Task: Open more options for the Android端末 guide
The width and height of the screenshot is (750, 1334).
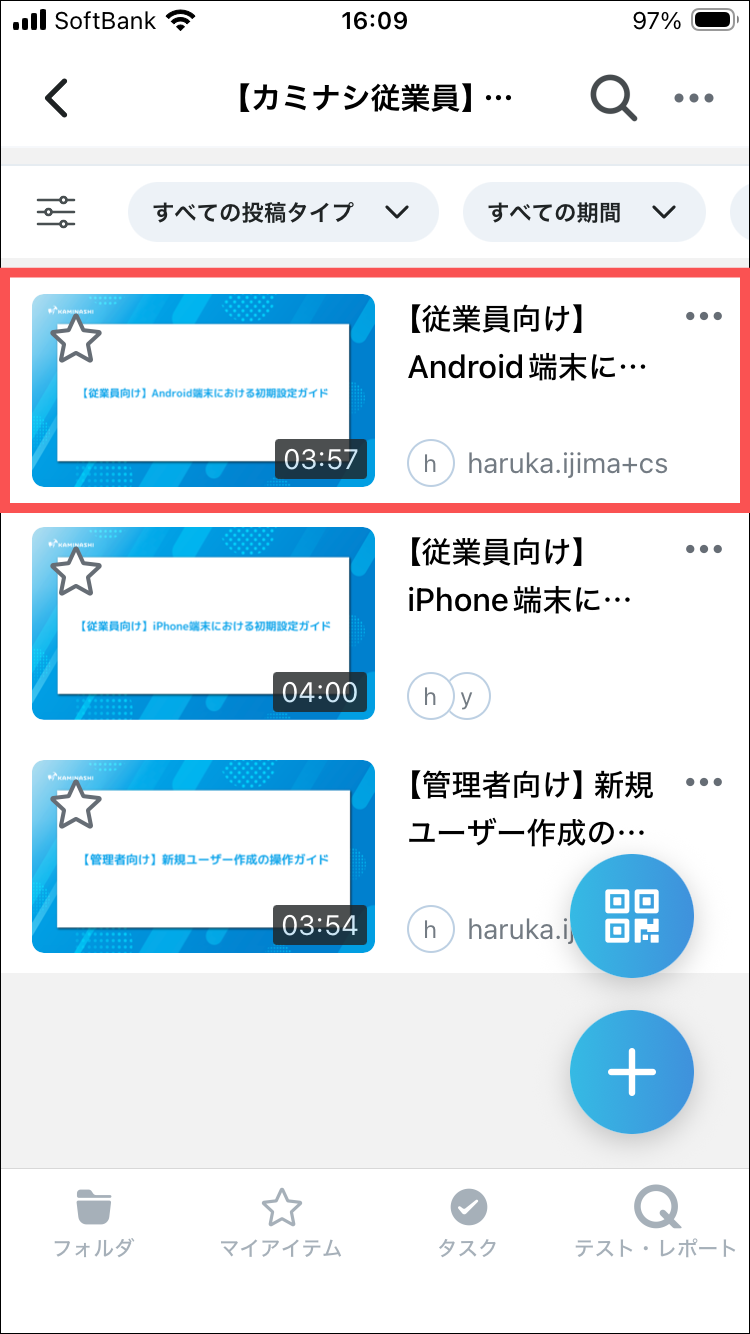Action: coord(704,317)
